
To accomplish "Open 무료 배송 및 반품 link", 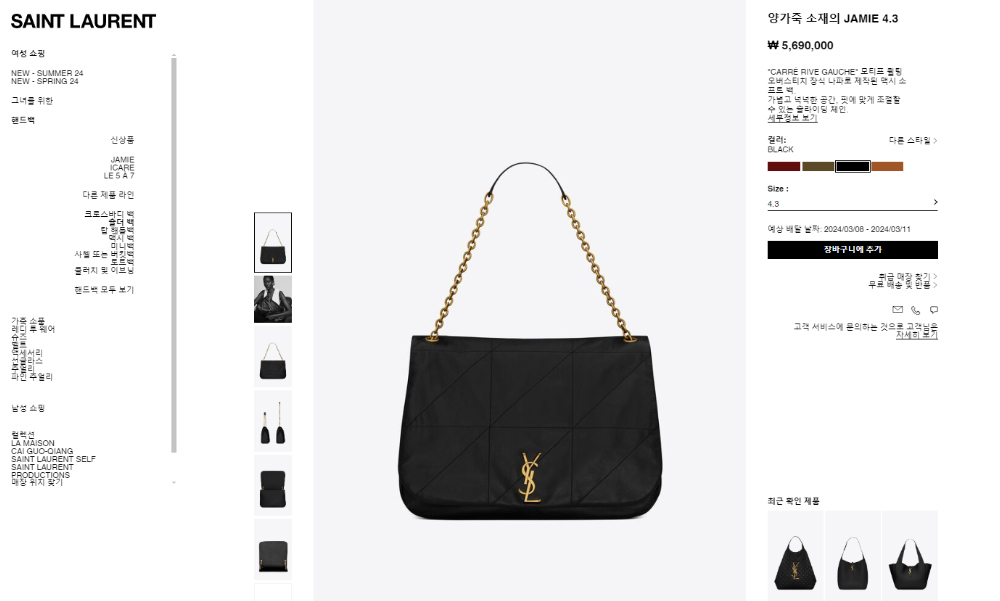I will point(902,285).
